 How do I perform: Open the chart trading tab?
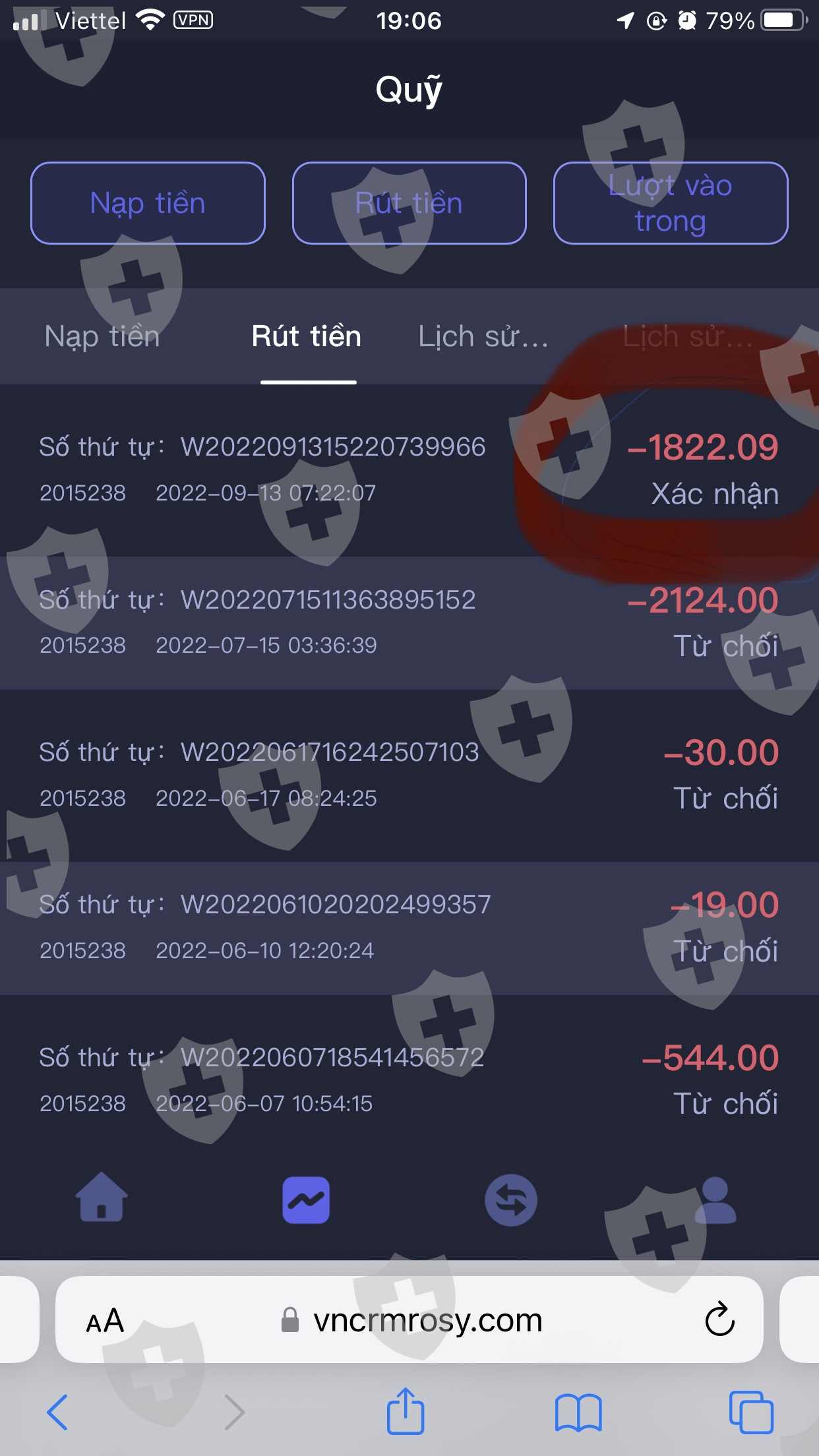click(x=306, y=1199)
